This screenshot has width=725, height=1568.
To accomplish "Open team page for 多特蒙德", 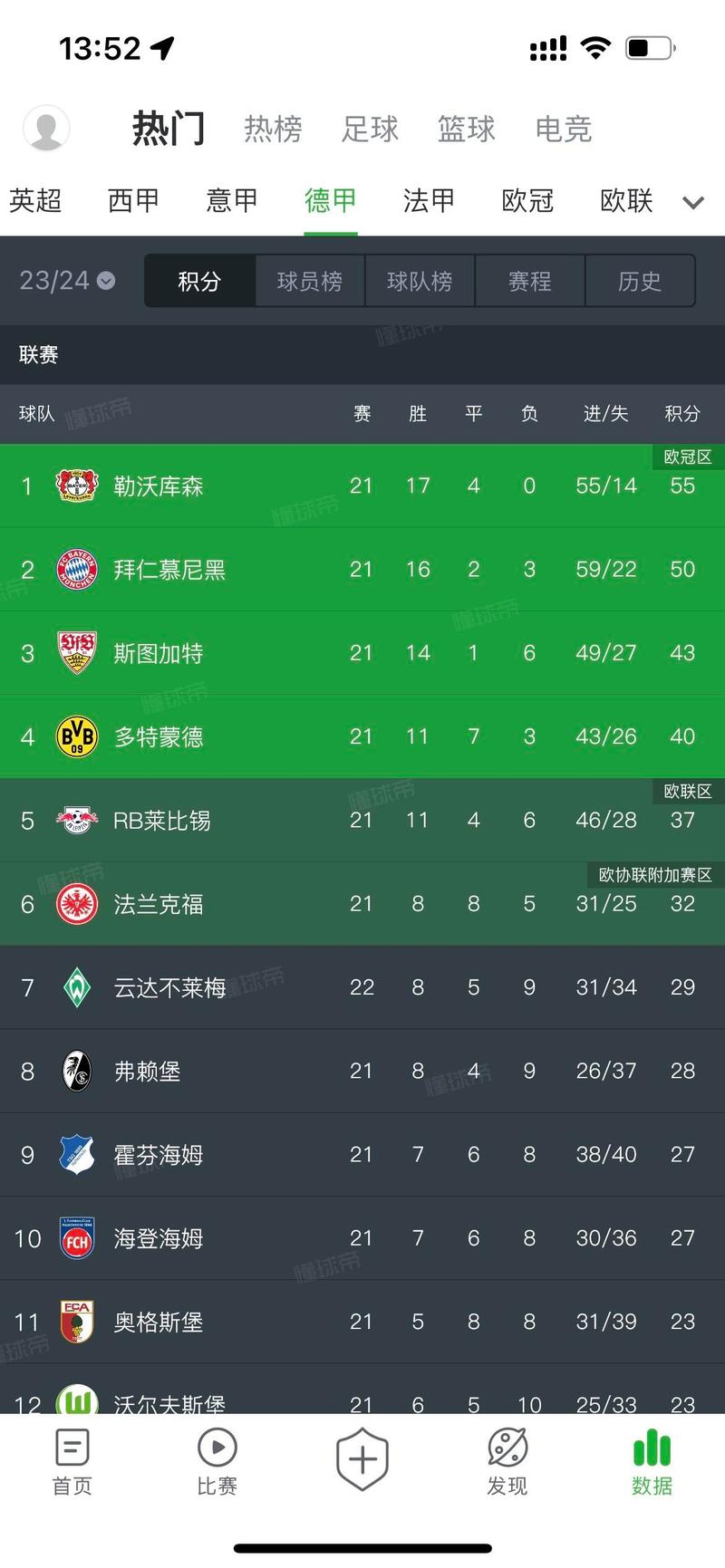I will [x=158, y=737].
